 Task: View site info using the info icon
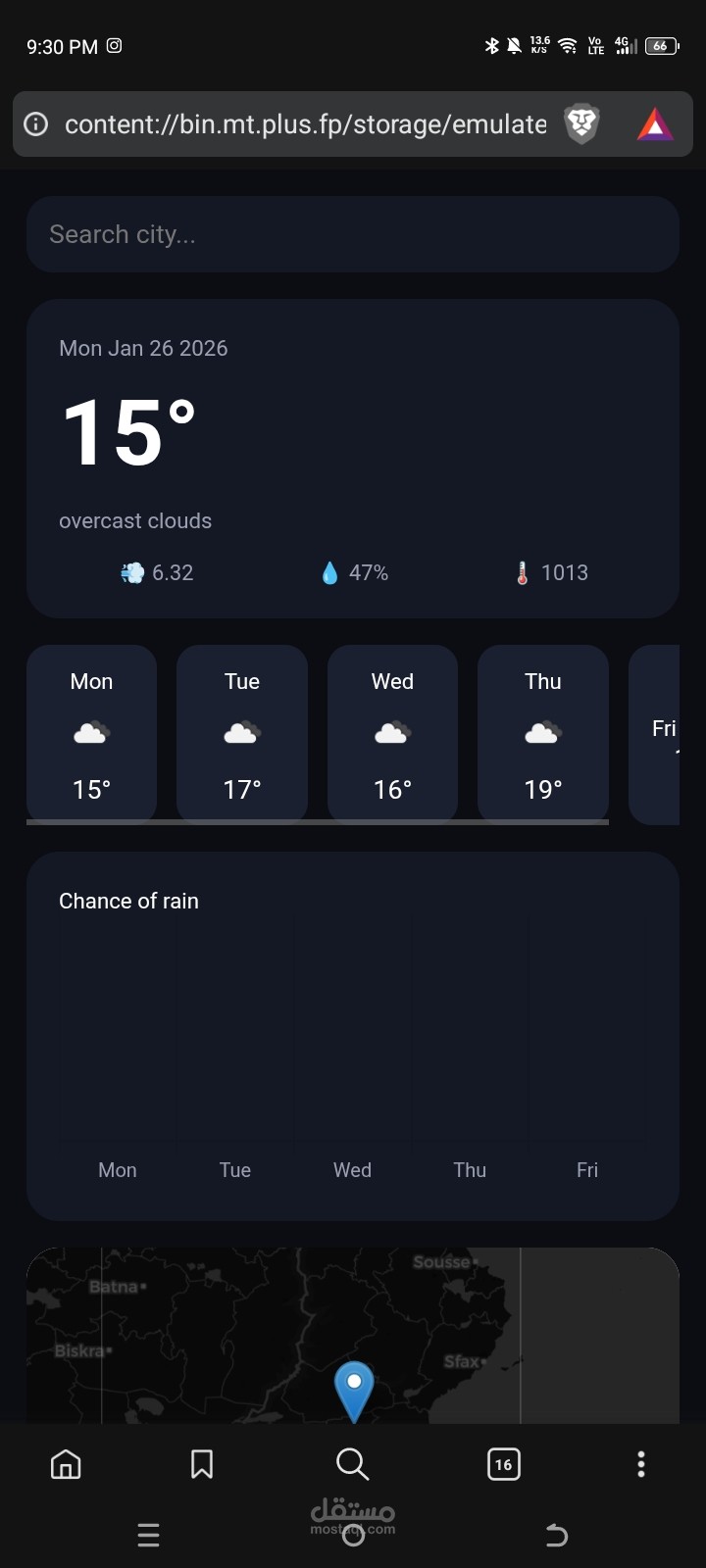tap(37, 124)
